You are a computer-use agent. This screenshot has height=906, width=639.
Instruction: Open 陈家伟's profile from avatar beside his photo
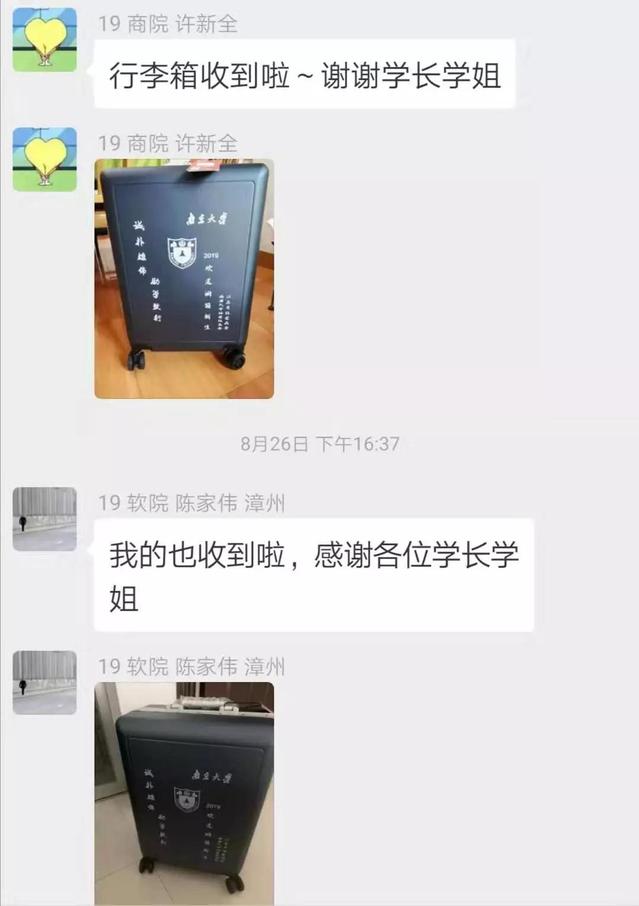[45, 682]
